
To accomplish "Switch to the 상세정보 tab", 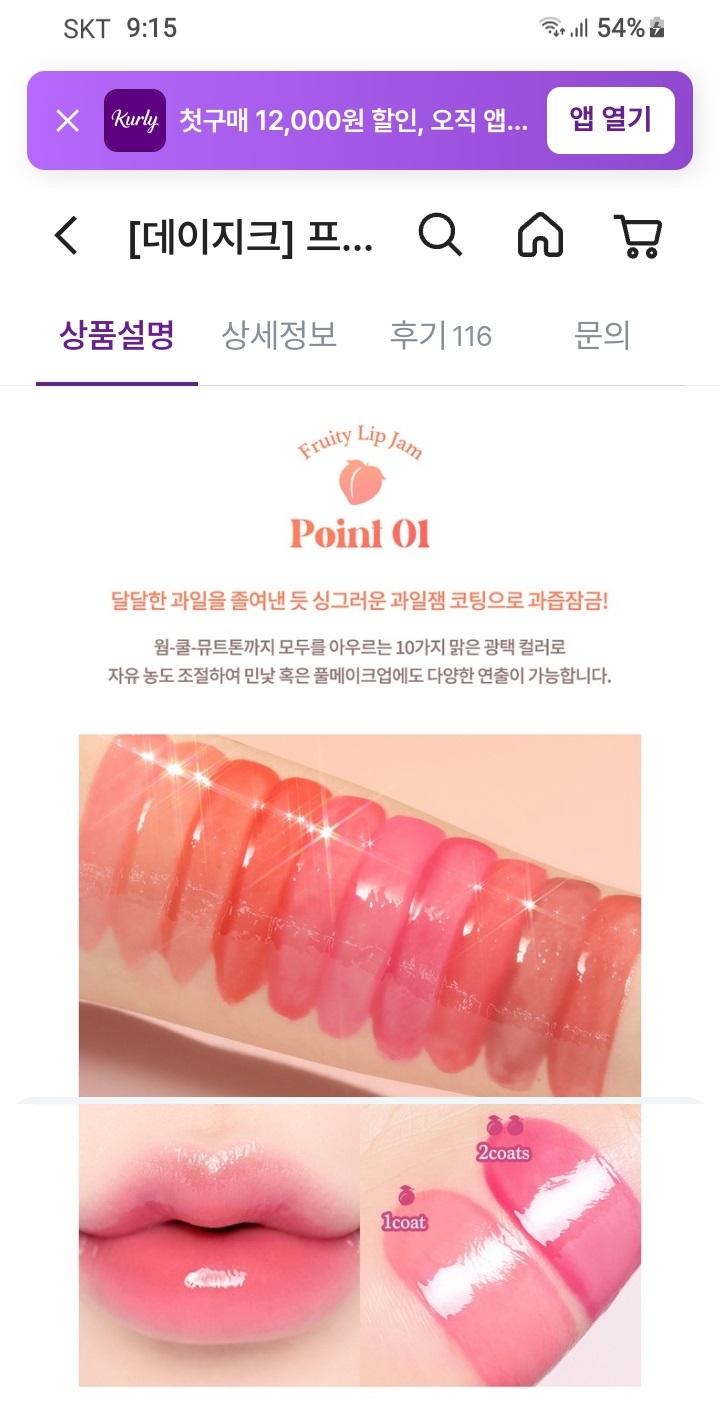I will click(279, 336).
